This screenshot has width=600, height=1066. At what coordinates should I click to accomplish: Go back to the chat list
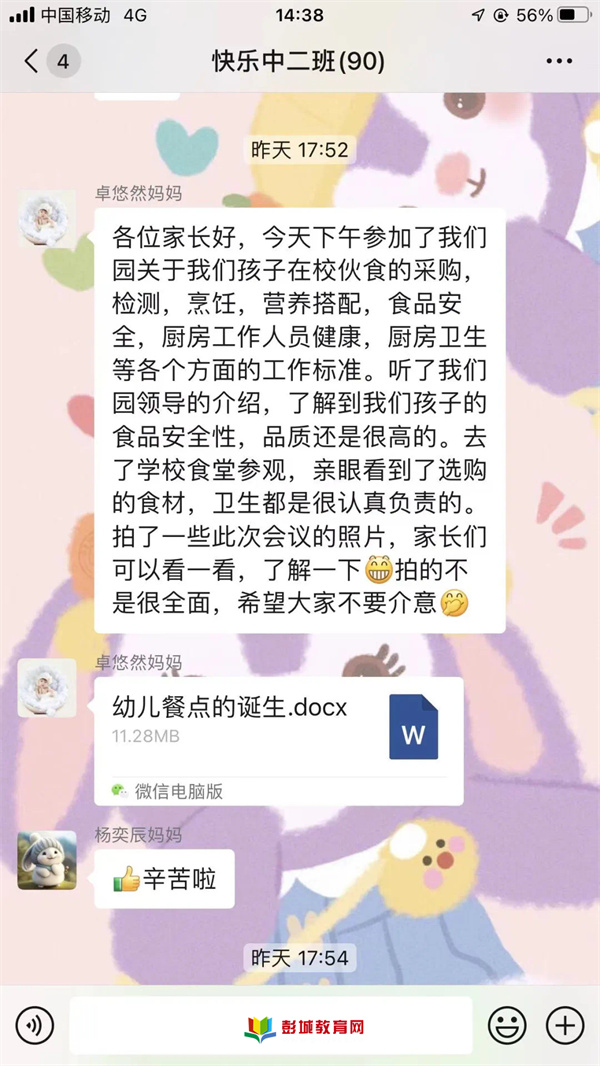click(32, 62)
